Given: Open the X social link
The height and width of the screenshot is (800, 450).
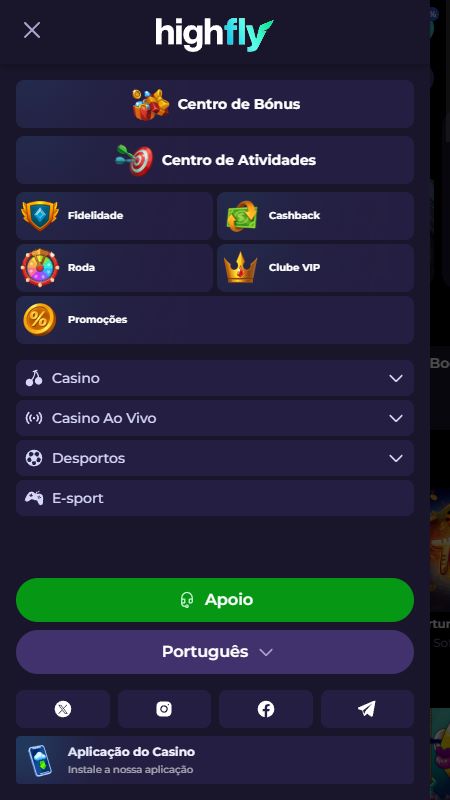Looking at the screenshot, I should [63, 709].
